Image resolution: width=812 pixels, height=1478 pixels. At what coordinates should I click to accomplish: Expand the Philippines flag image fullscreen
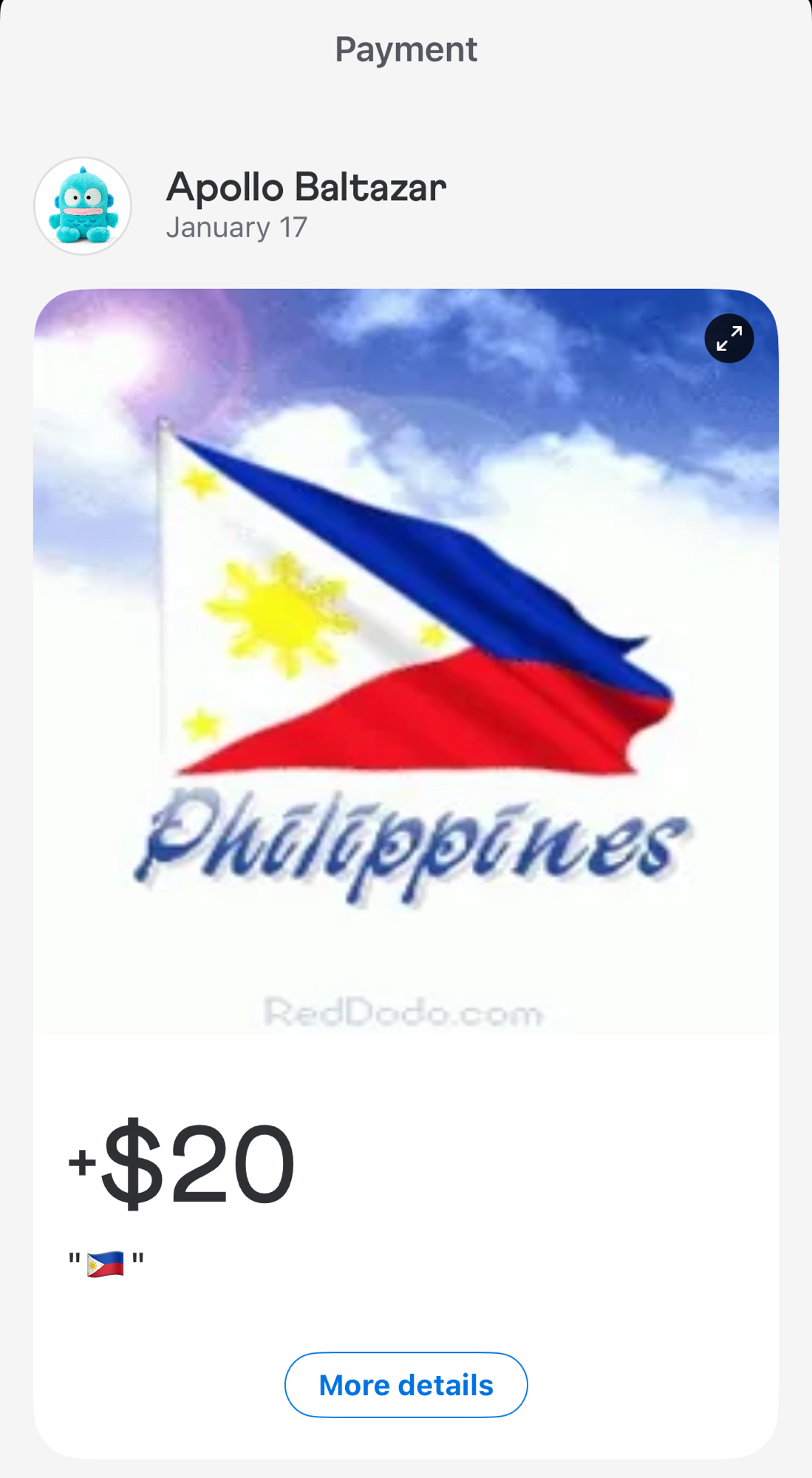pos(729,338)
